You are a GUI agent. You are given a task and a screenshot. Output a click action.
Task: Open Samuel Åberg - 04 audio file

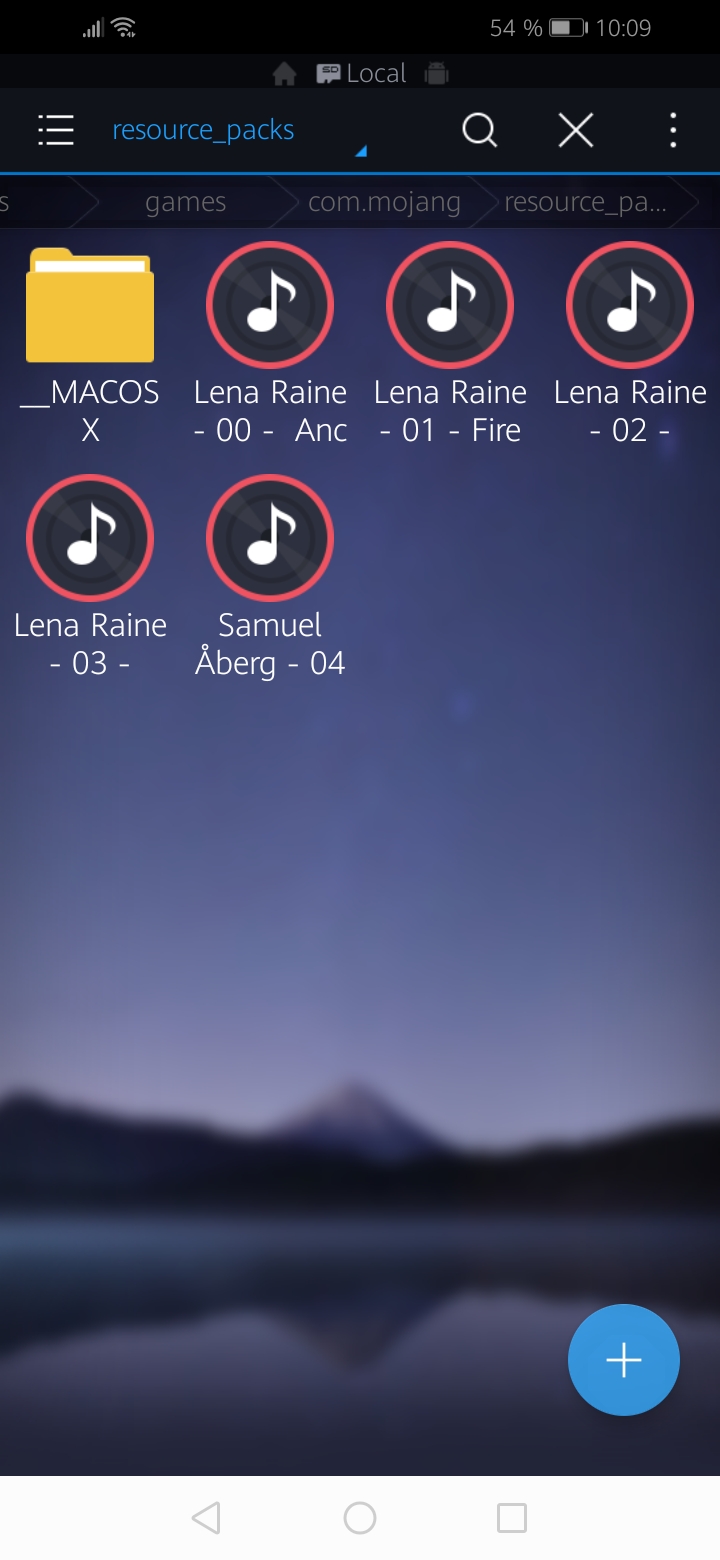click(x=270, y=538)
